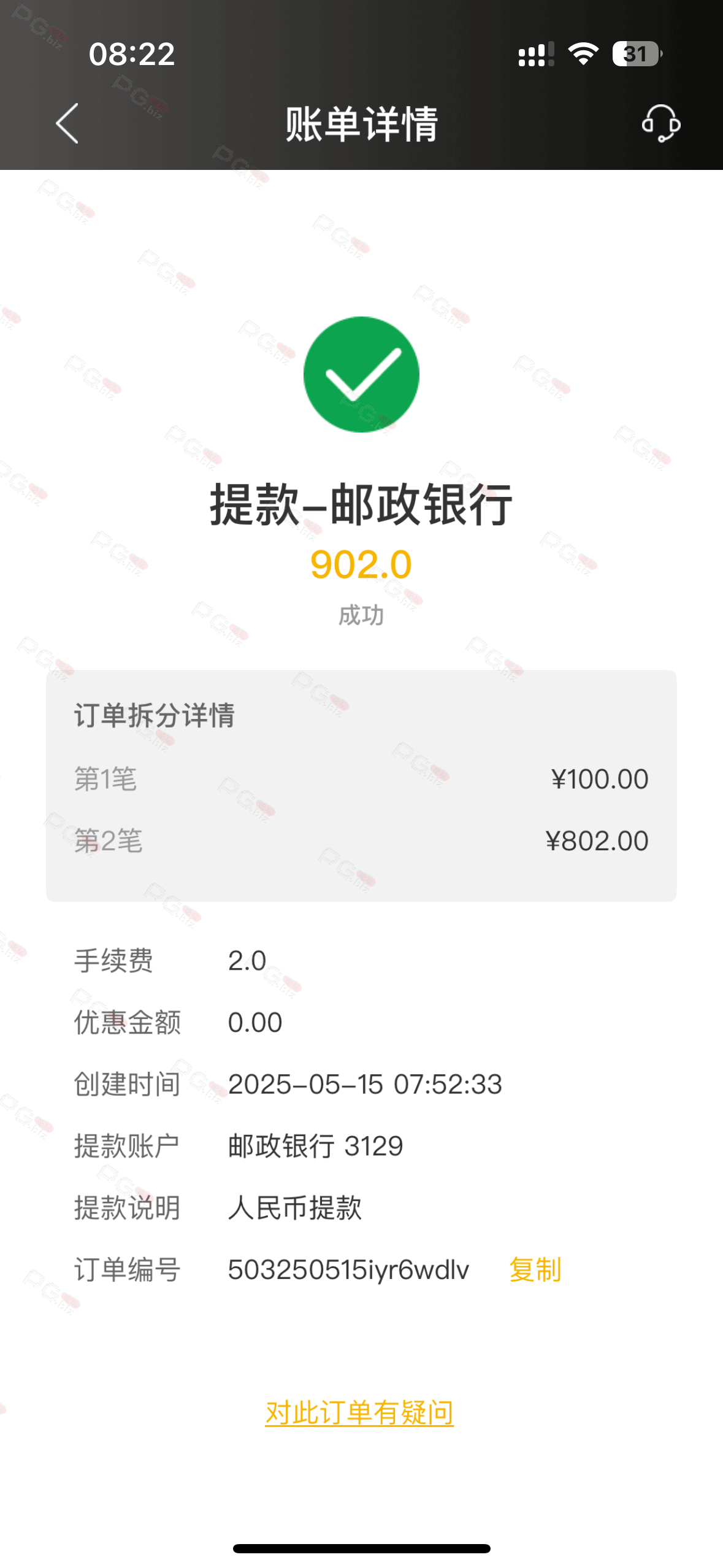Open the 对此订单有疑问 link
The height and width of the screenshot is (1568, 723).
(x=359, y=1412)
